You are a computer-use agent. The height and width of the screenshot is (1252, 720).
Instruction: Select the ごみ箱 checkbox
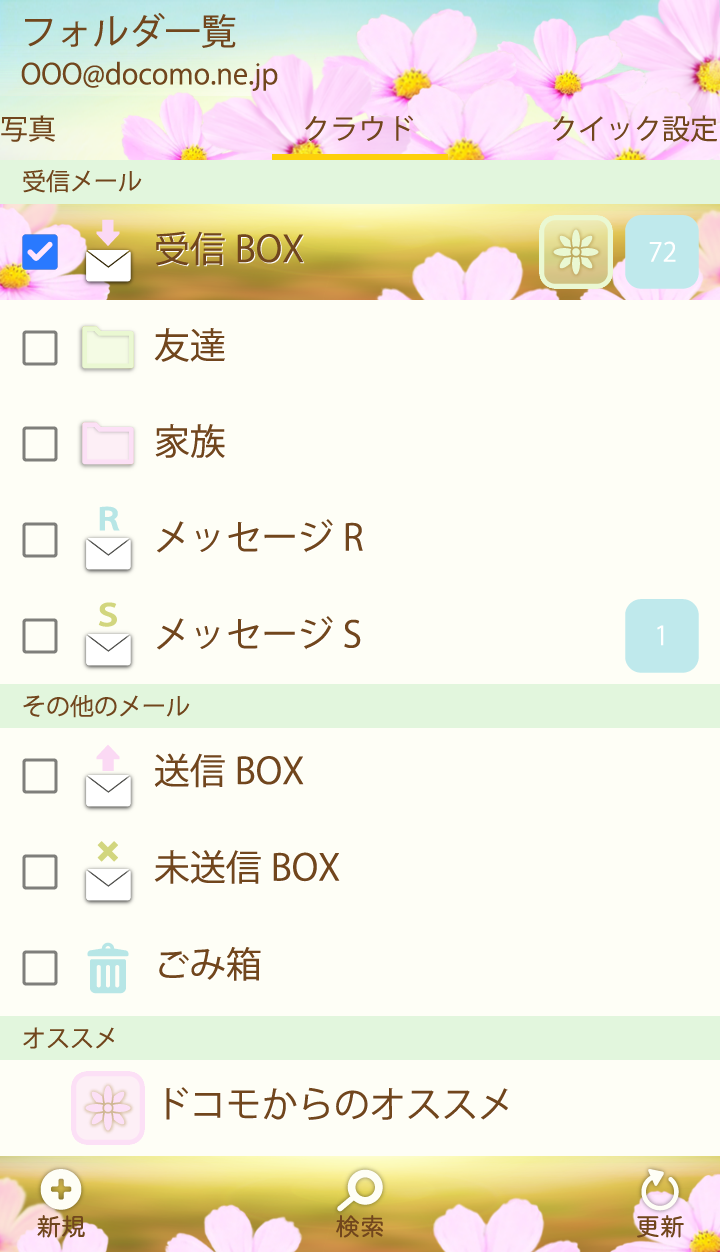[x=40, y=967]
